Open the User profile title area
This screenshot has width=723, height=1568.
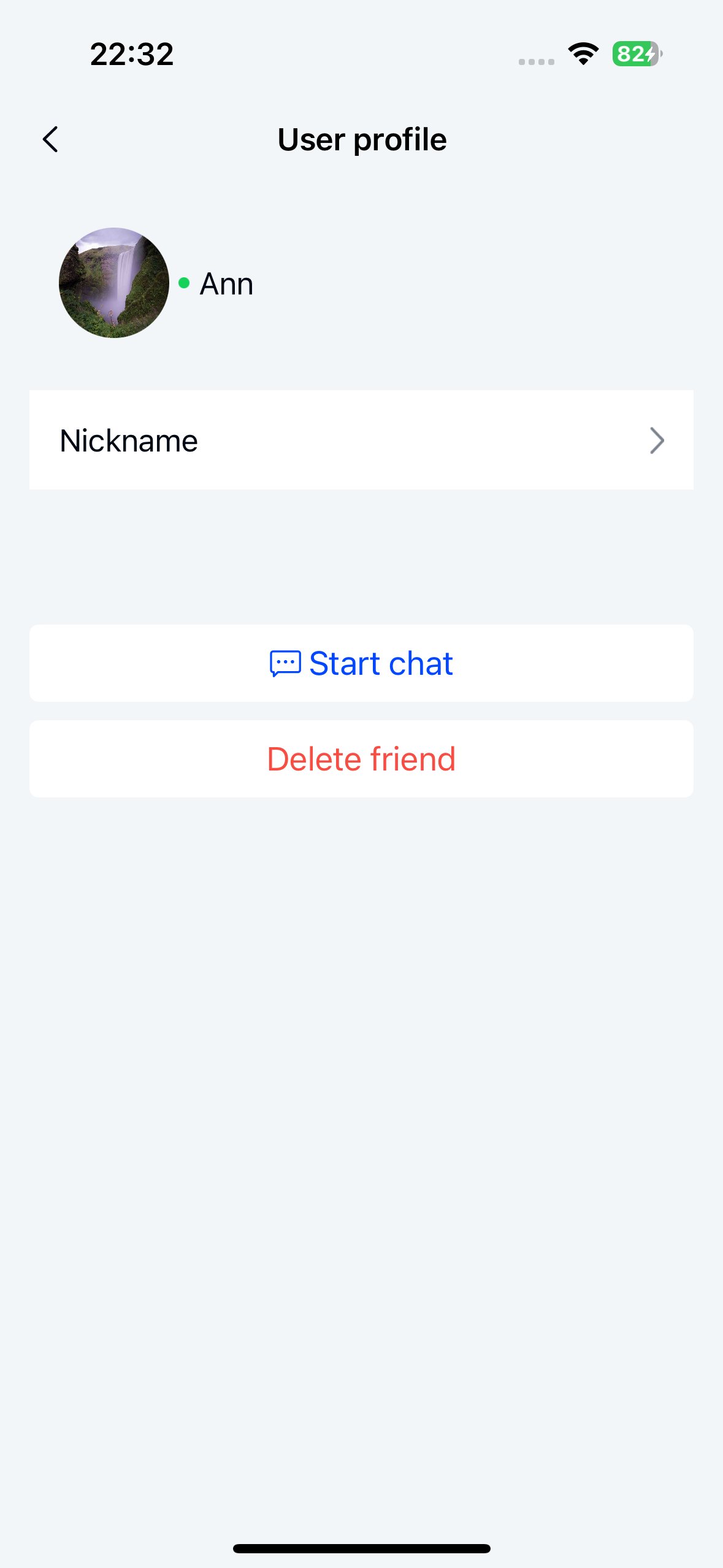point(361,139)
